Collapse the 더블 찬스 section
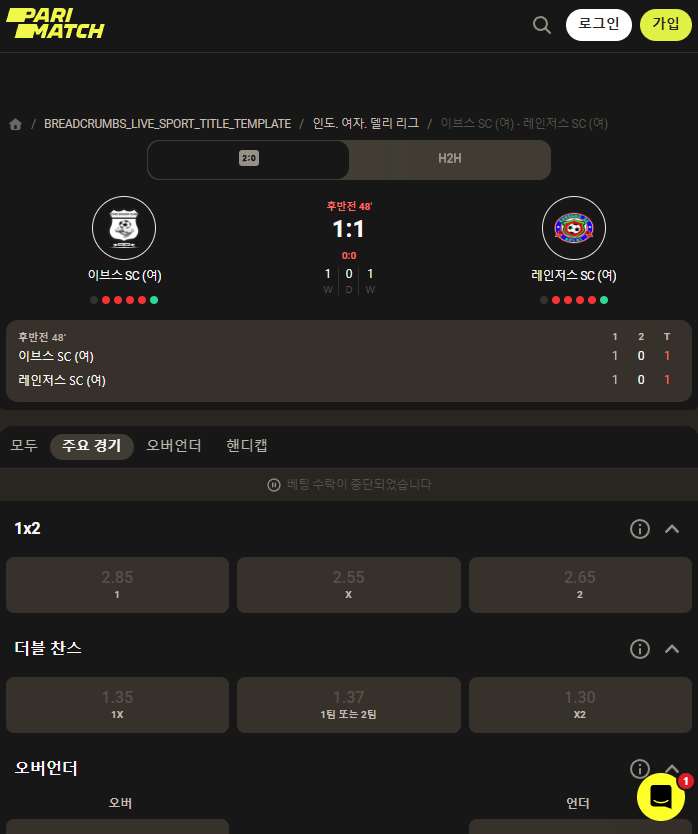The height and width of the screenshot is (834, 698). pyautogui.click(x=672, y=649)
